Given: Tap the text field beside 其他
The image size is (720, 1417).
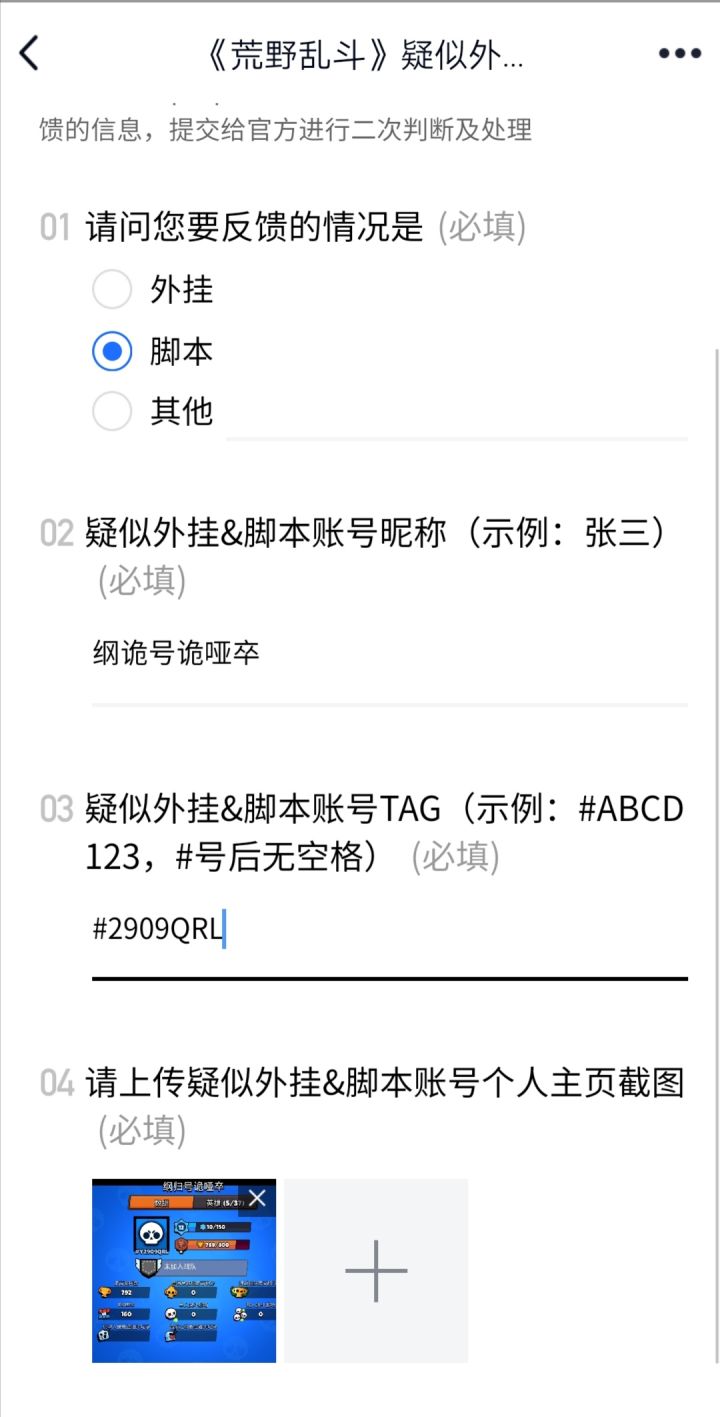Looking at the screenshot, I should pos(457,414).
